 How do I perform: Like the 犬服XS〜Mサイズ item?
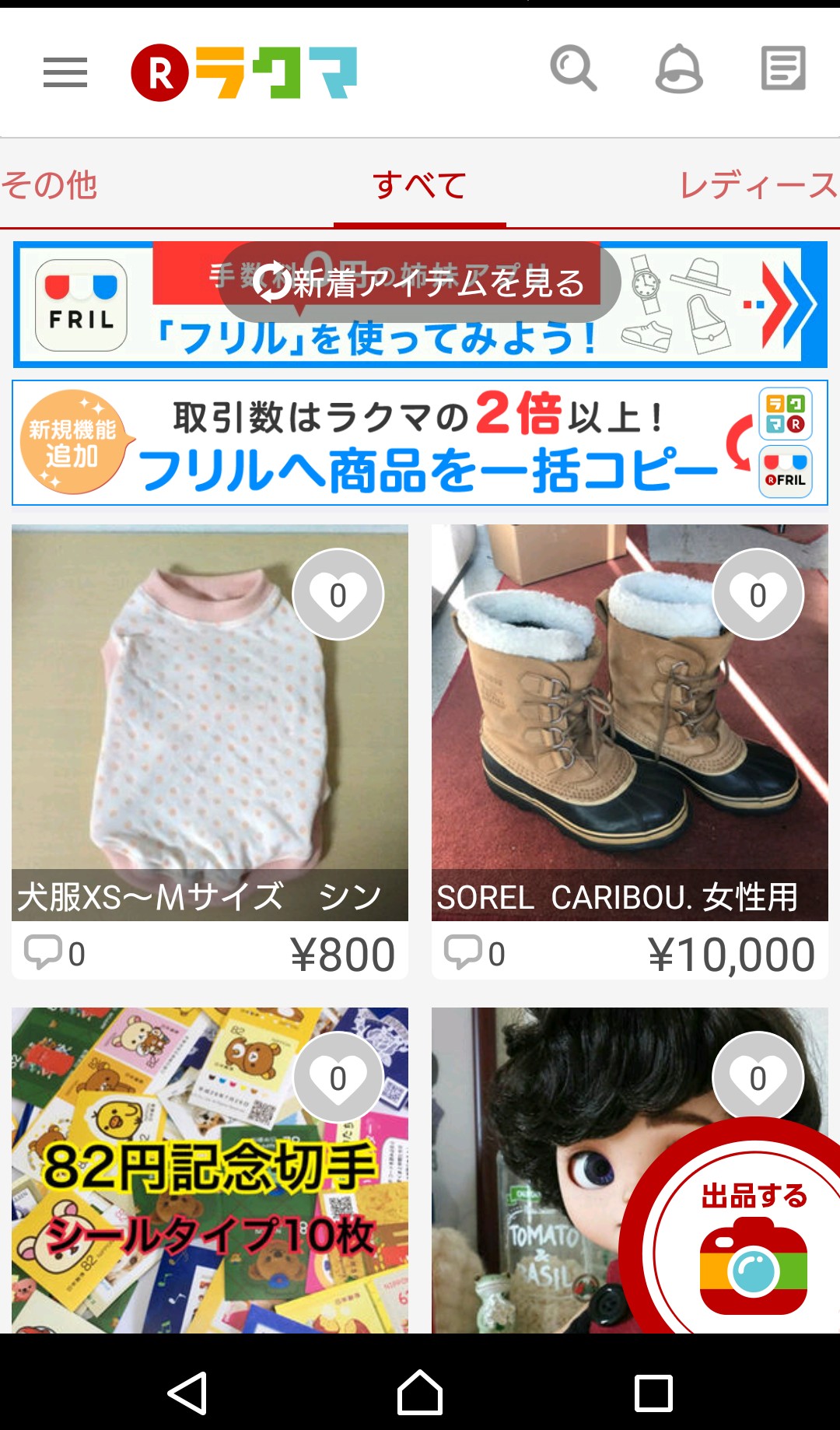[338, 595]
